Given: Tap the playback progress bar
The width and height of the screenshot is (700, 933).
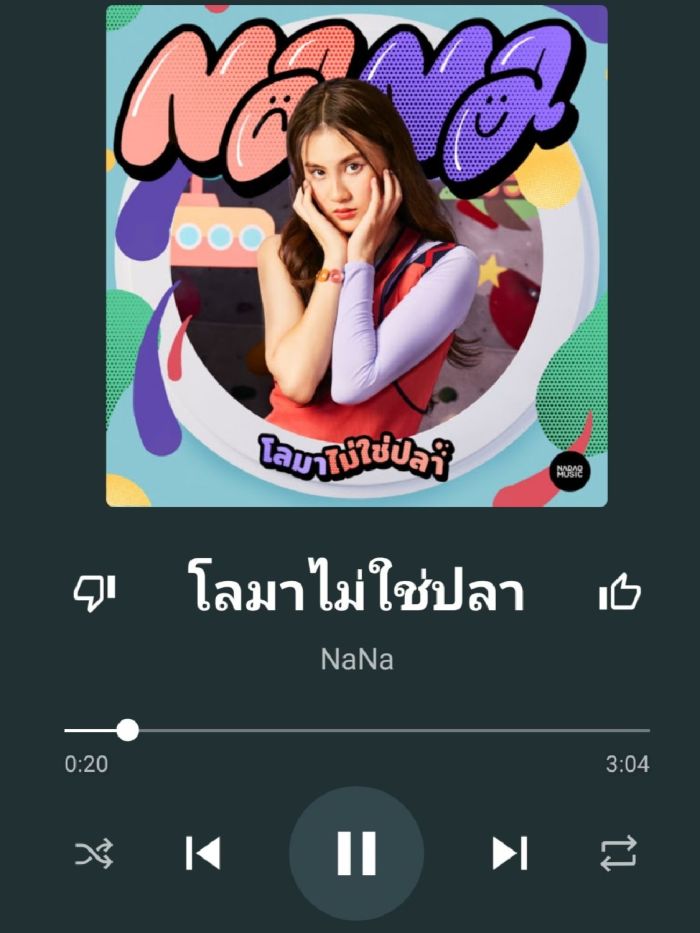Looking at the screenshot, I should pos(357,730).
